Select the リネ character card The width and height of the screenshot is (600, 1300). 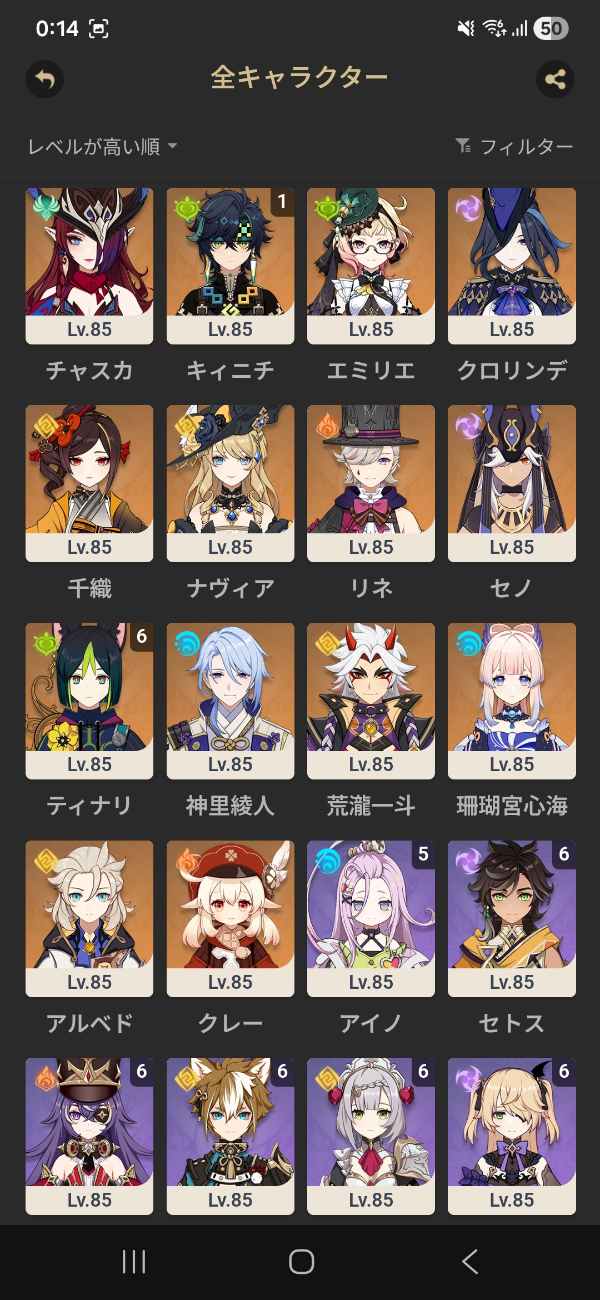click(x=371, y=483)
